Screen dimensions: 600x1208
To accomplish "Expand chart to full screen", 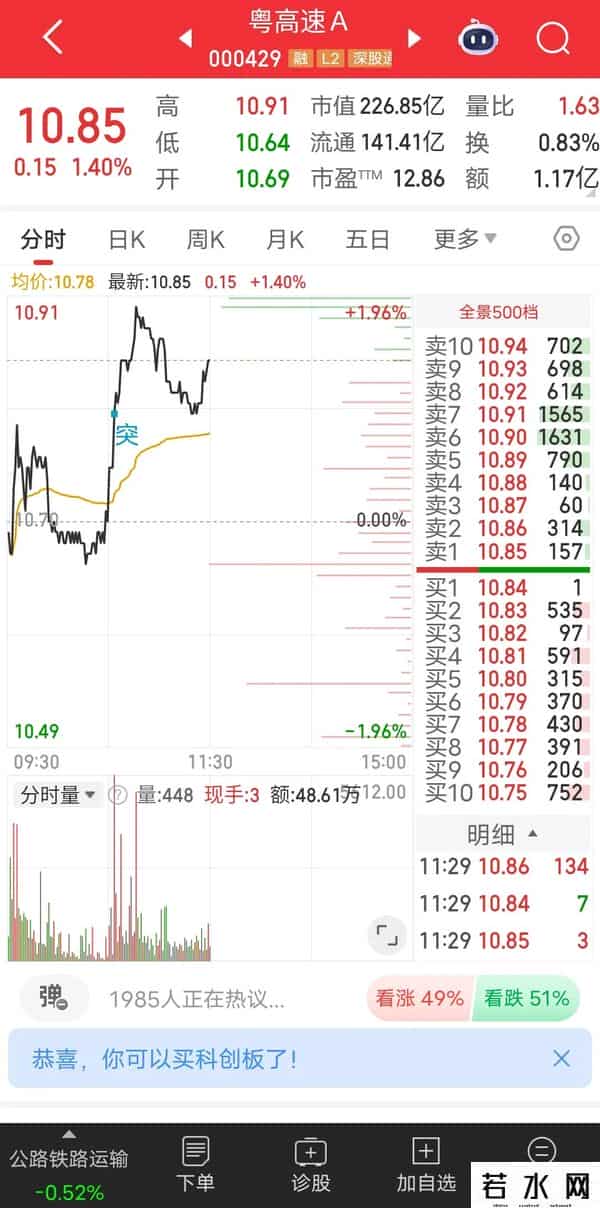I will pyautogui.click(x=385, y=936).
